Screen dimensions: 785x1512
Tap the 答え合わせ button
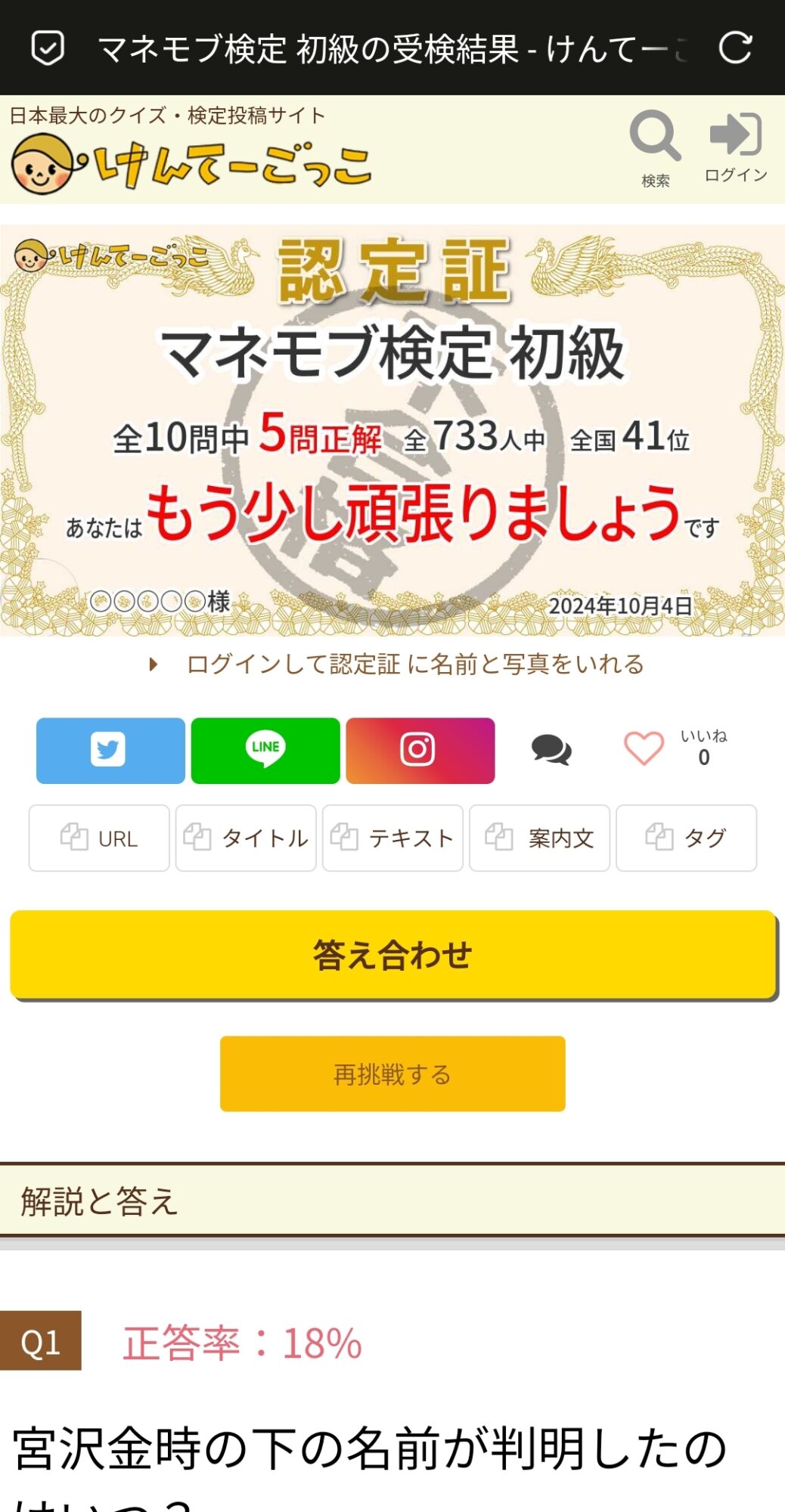click(x=393, y=955)
